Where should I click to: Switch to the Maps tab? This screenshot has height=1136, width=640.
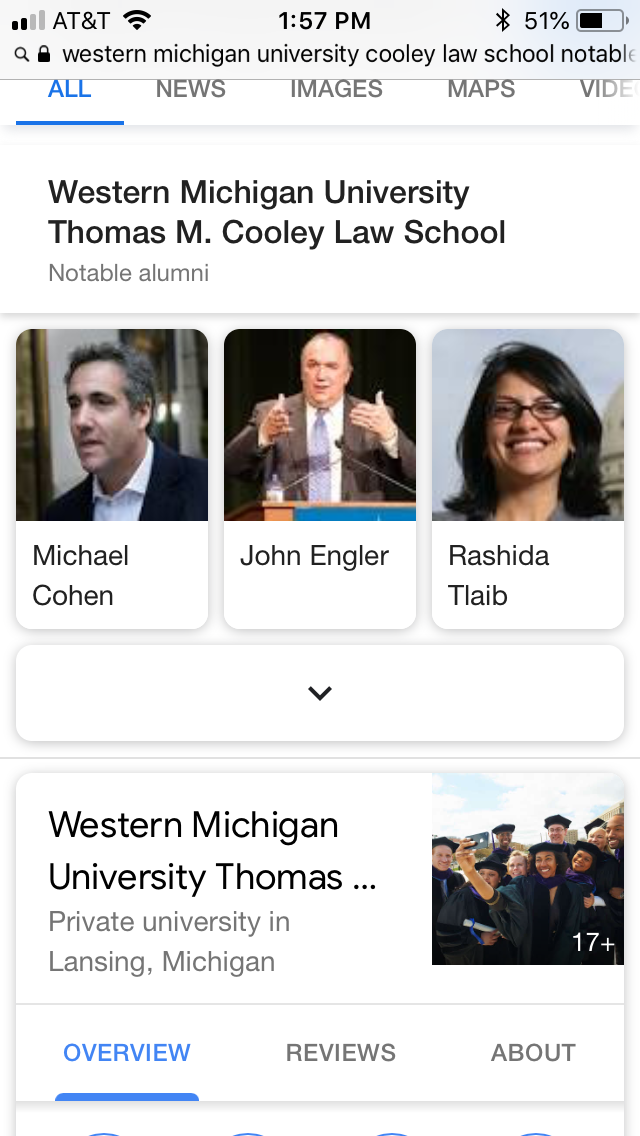pos(481,89)
